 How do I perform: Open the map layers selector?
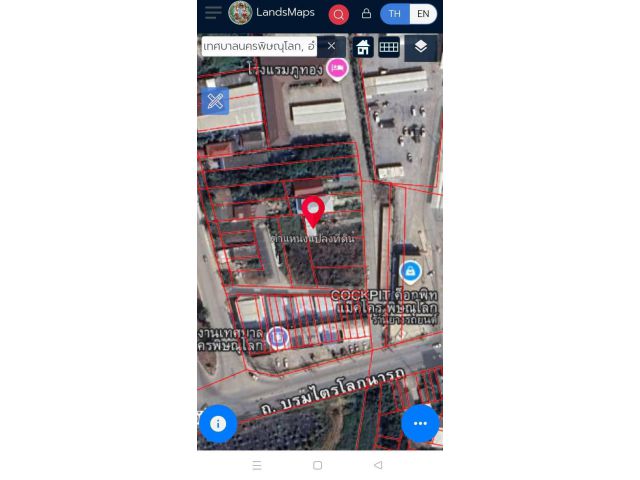[421, 47]
